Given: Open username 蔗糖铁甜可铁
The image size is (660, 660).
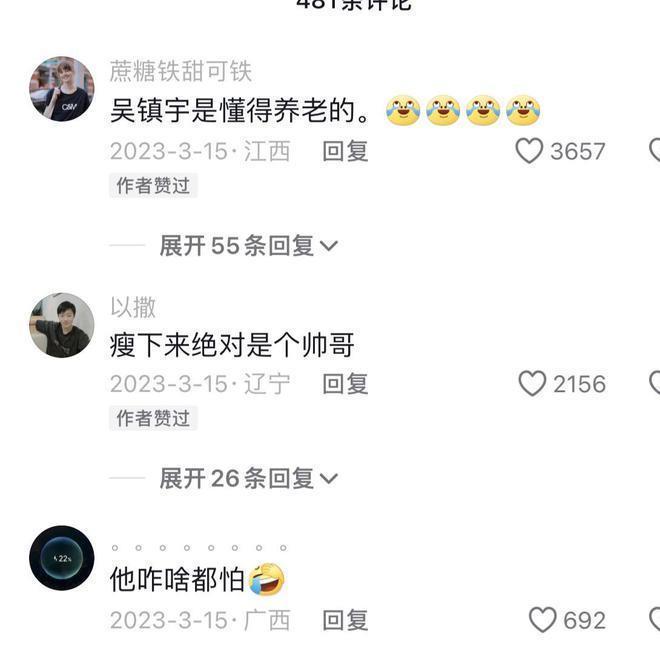Looking at the screenshot, I should (x=181, y=72).
